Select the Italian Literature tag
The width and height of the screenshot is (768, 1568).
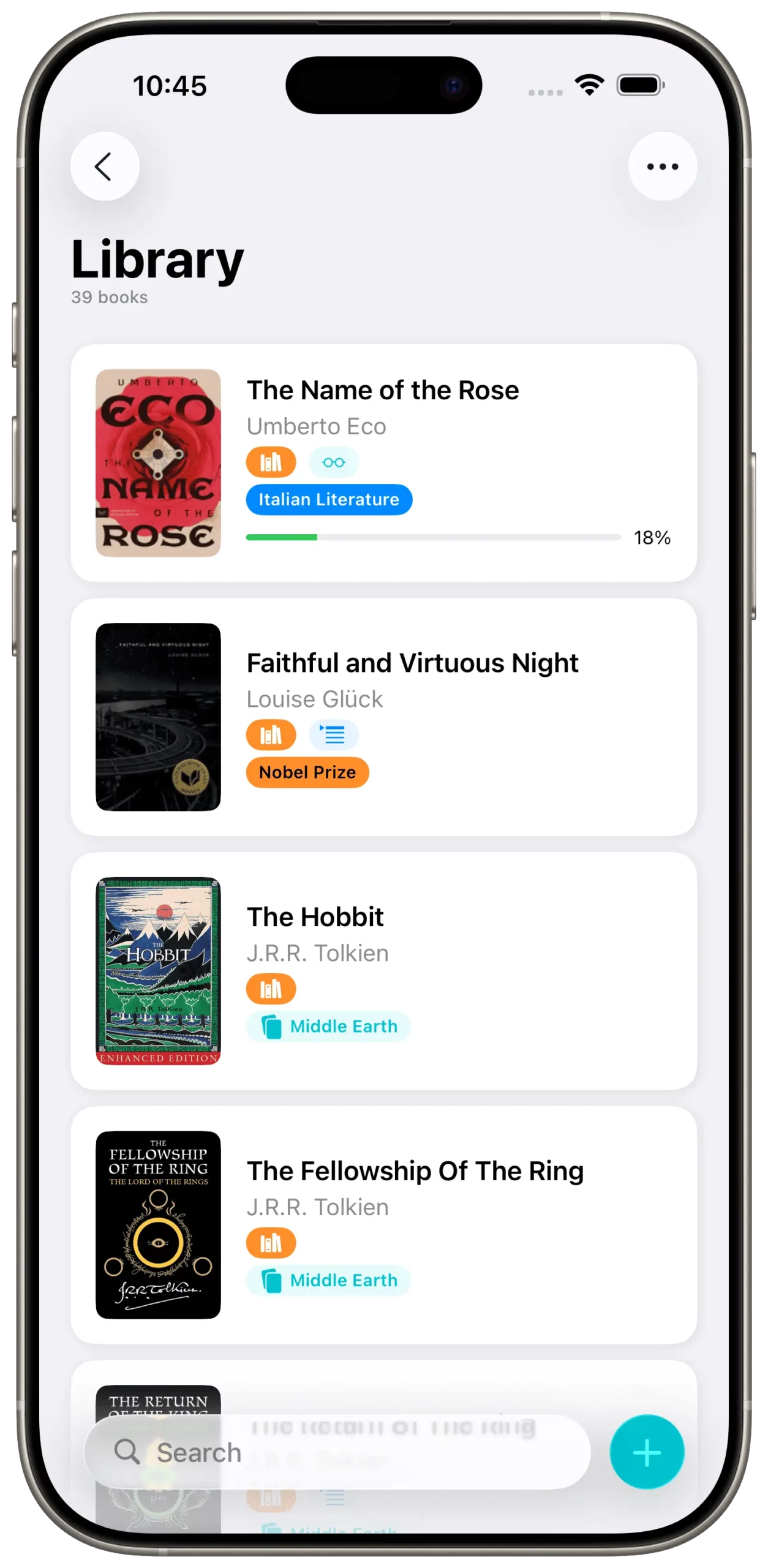click(329, 500)
